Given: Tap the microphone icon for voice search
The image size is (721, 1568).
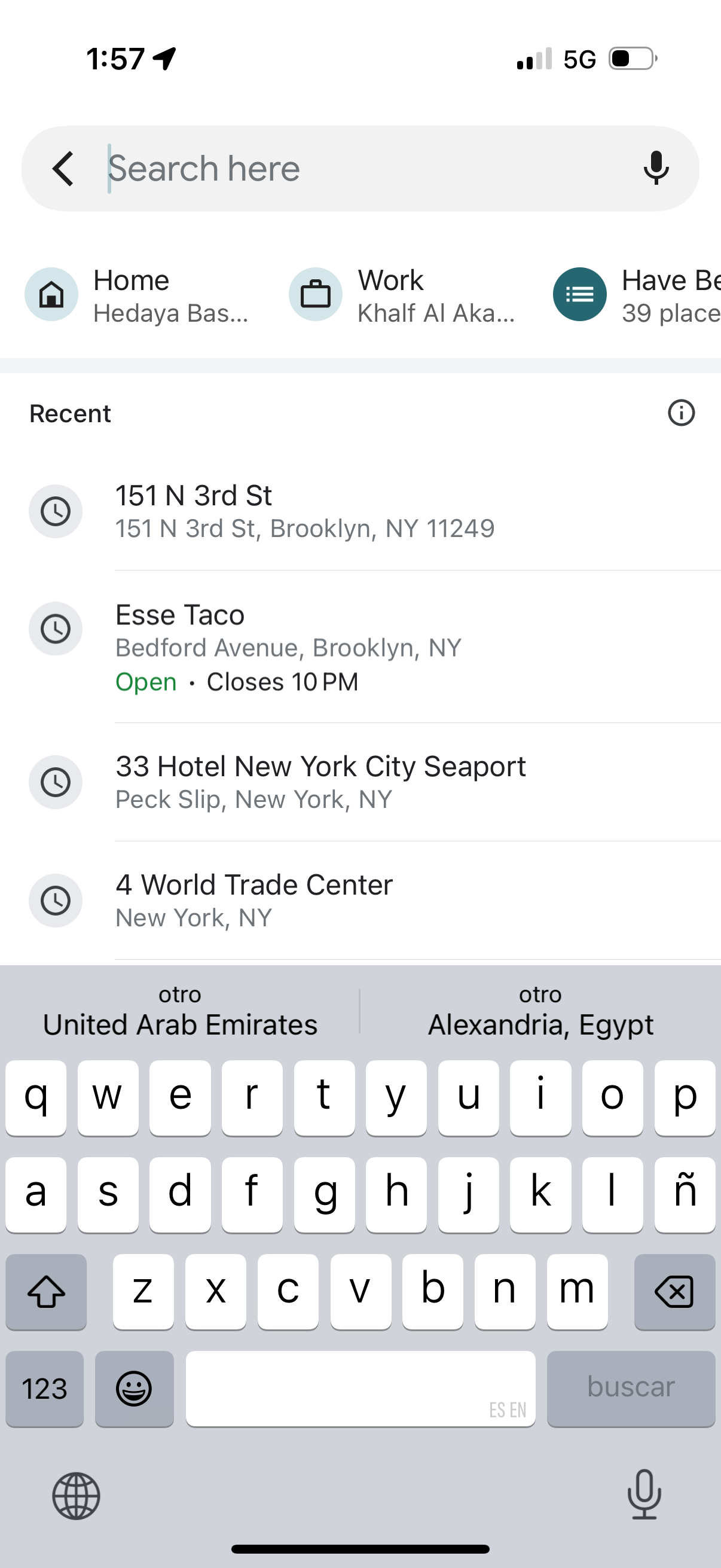Looking at the screenshot, I should (656, 168).
